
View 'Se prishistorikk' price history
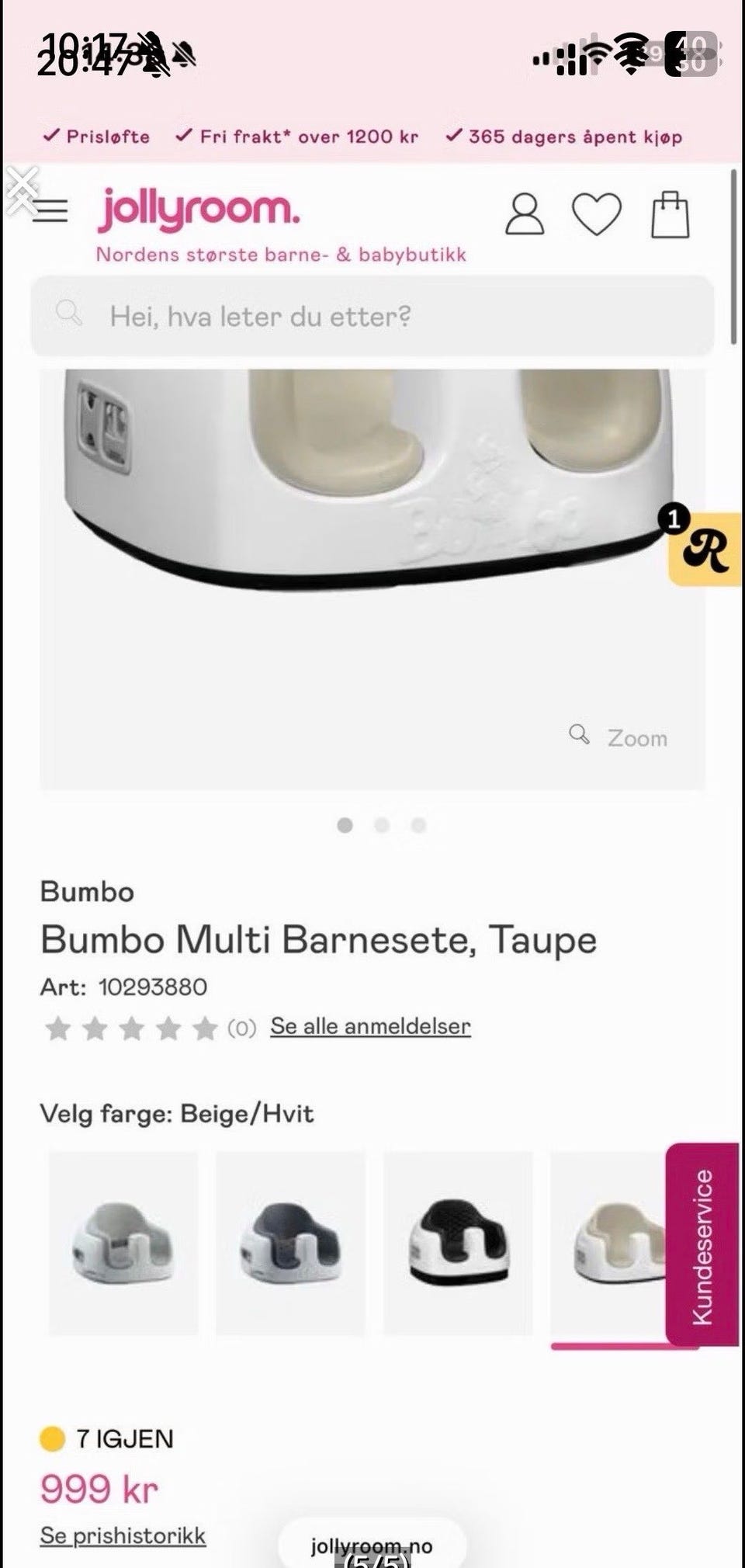[123, 1535]
